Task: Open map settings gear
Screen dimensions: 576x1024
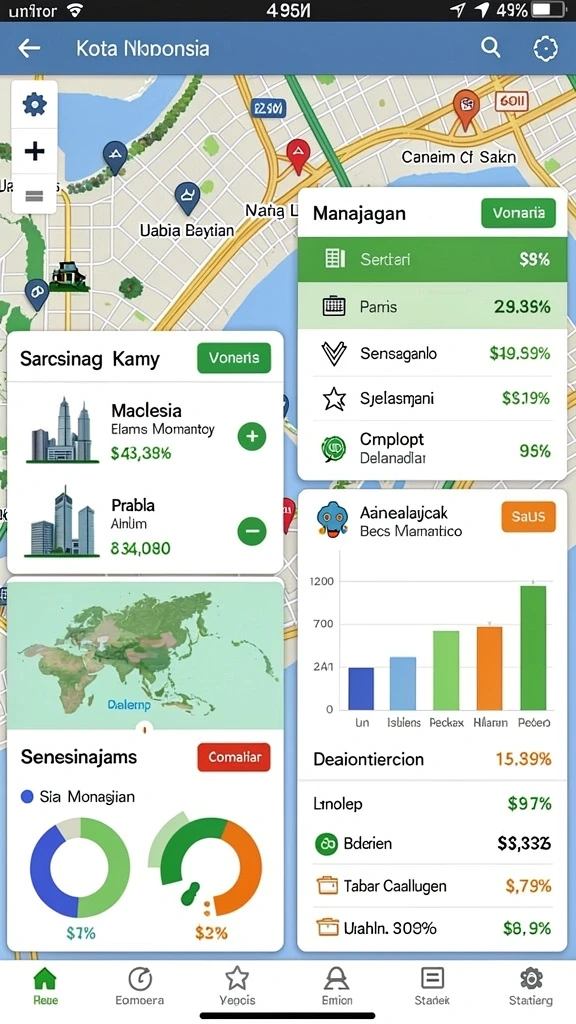Action: (x=35, y=104)
